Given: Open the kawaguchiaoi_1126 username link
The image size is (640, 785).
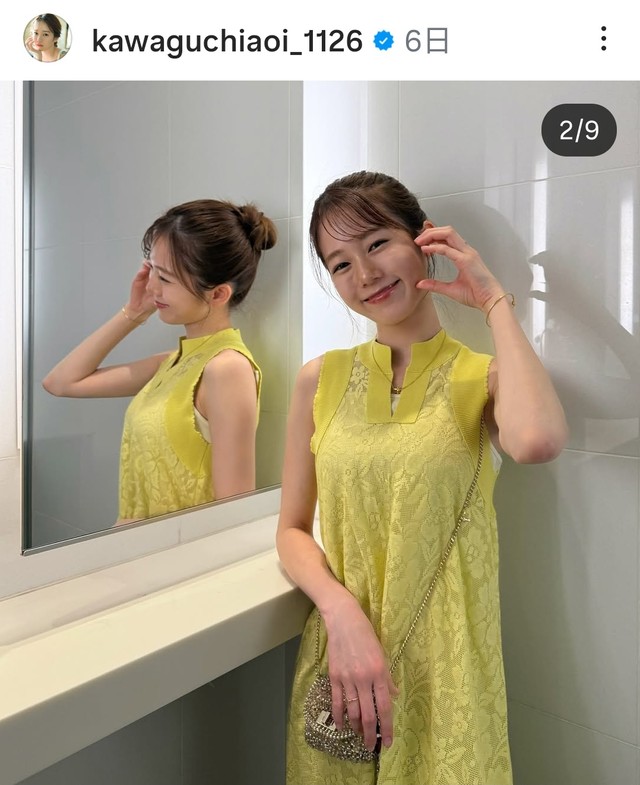Looking at the screenshot, I should pyautogui.click(x=227, y=40).
